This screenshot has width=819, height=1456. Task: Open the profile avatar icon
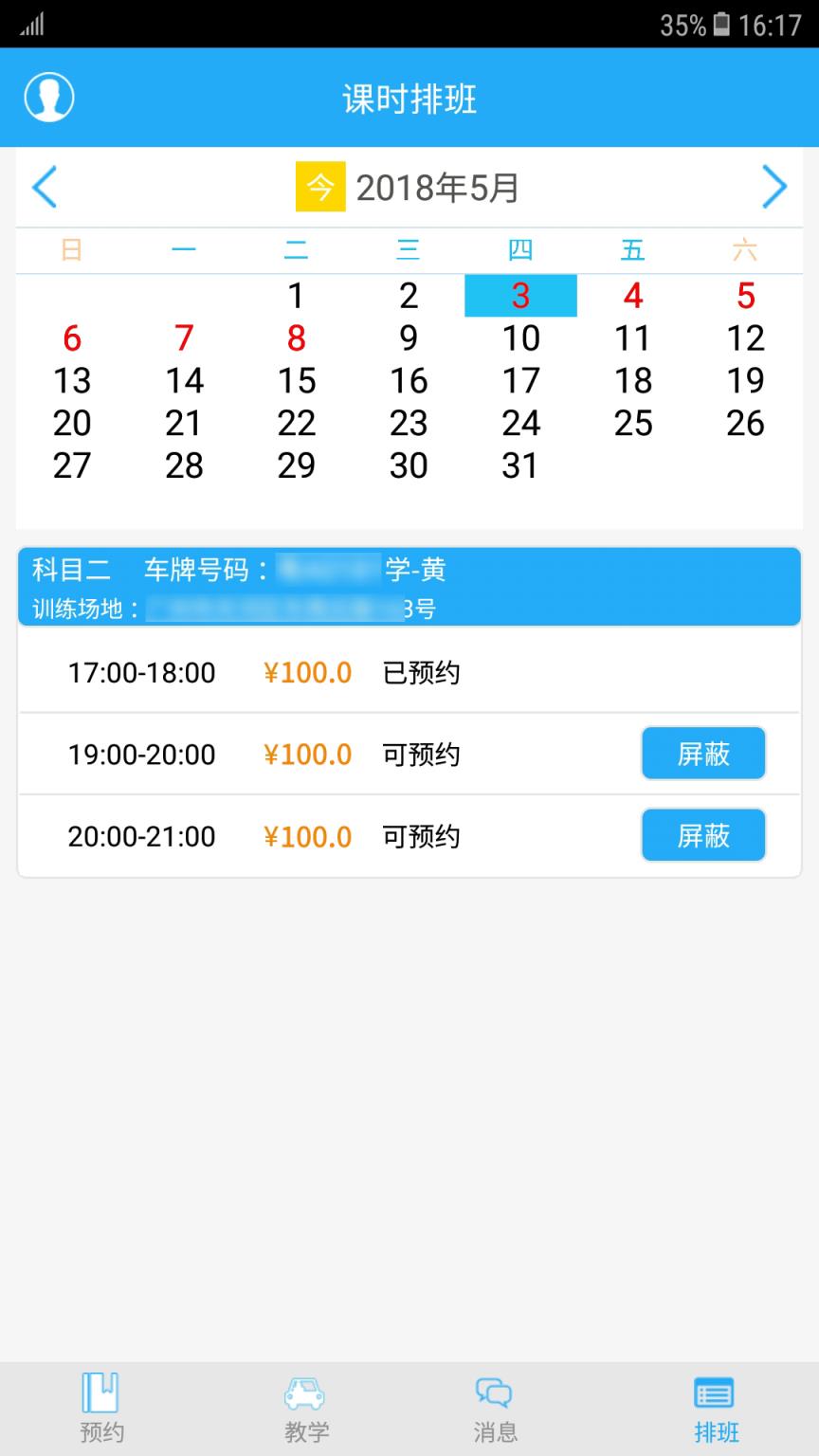48,96
